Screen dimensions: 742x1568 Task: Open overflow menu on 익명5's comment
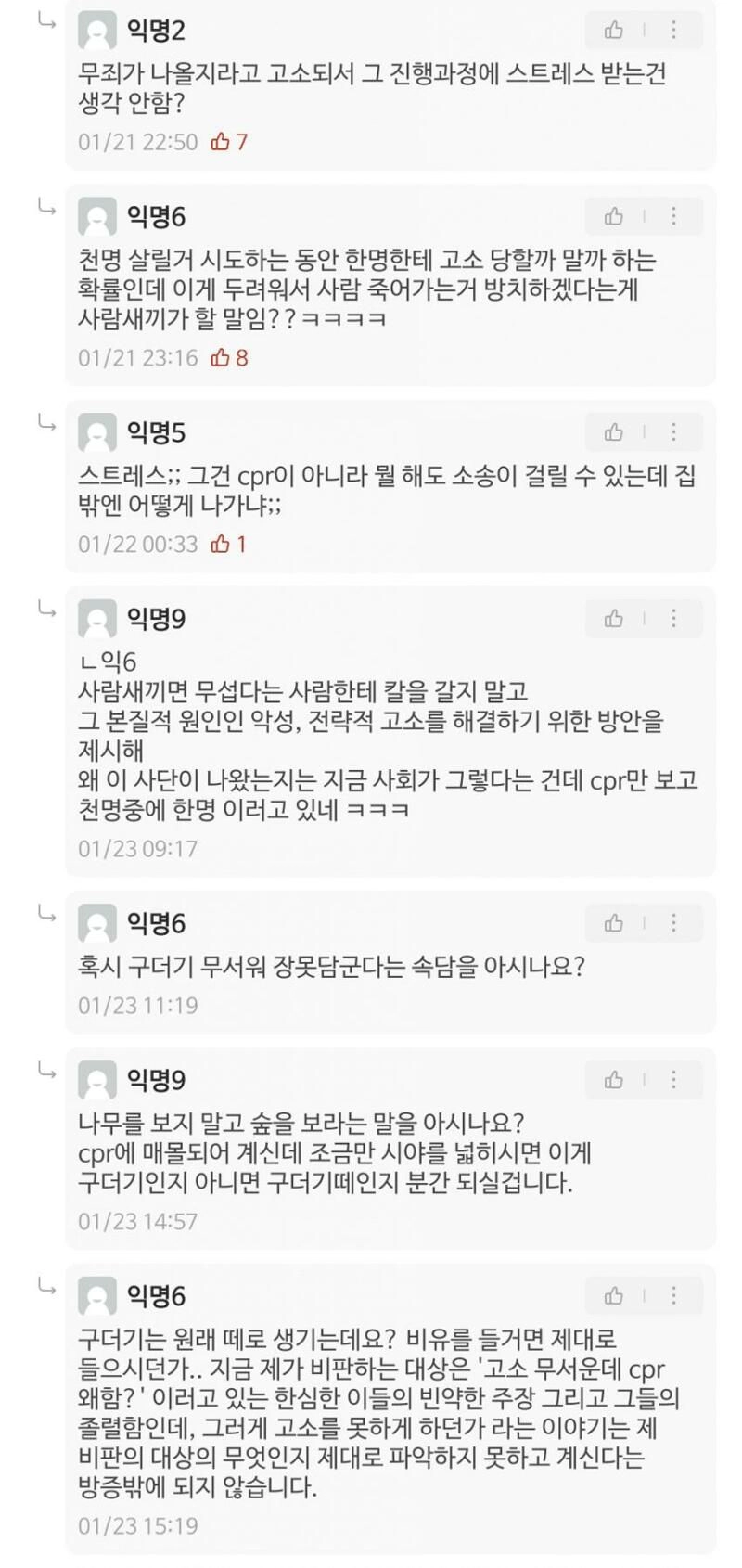tap(674, 433)
